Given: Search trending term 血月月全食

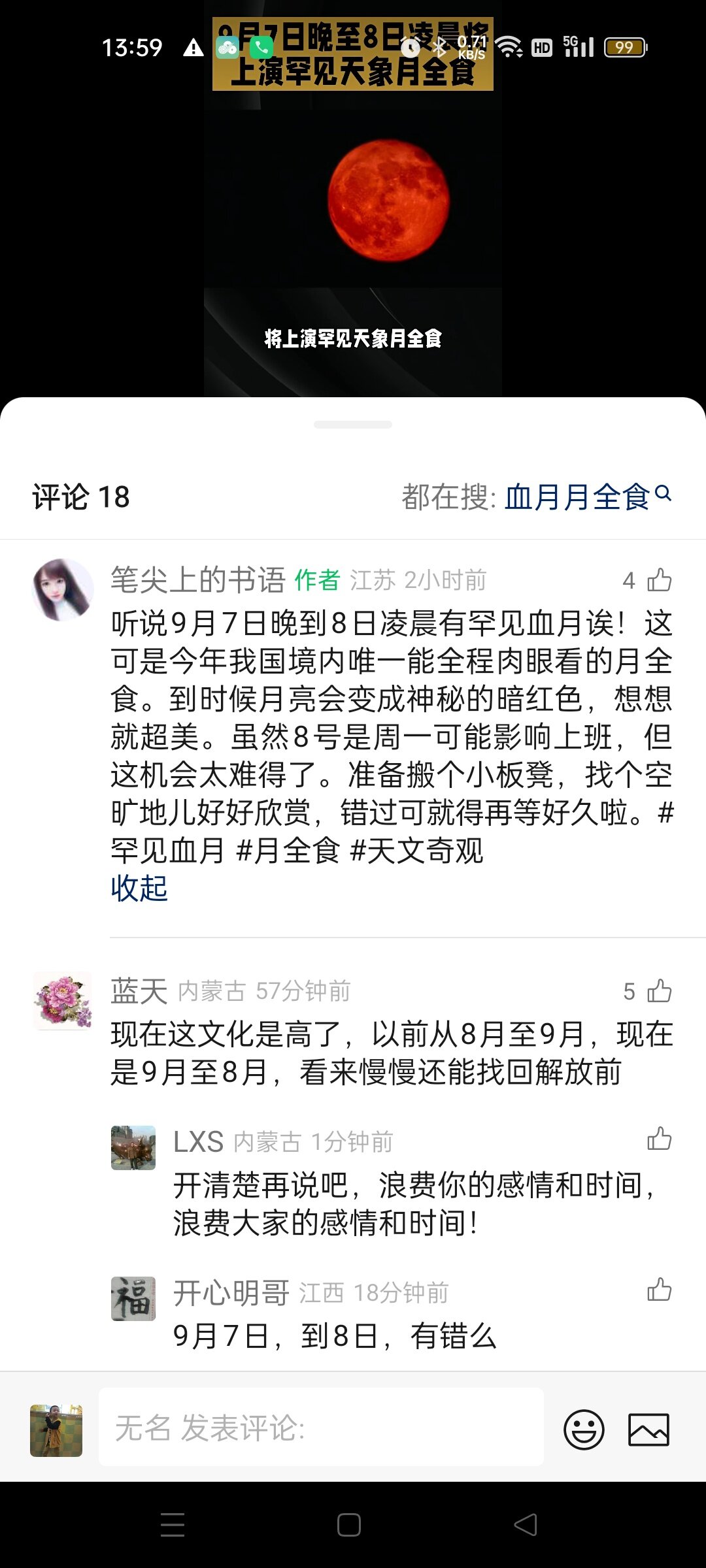Looking at the screenshot, I should (587, 497).
